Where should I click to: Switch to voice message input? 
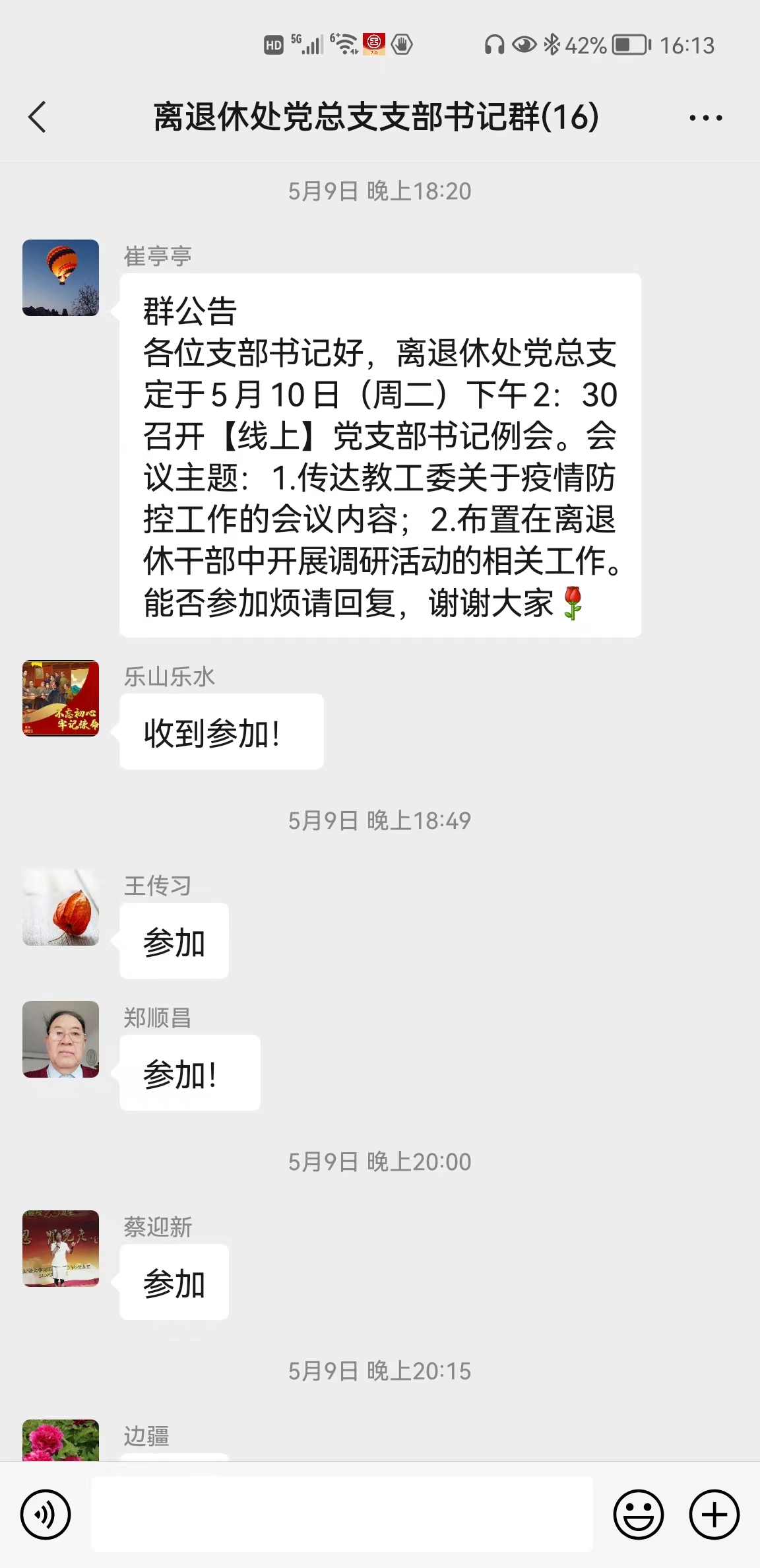coord(46,1514)
